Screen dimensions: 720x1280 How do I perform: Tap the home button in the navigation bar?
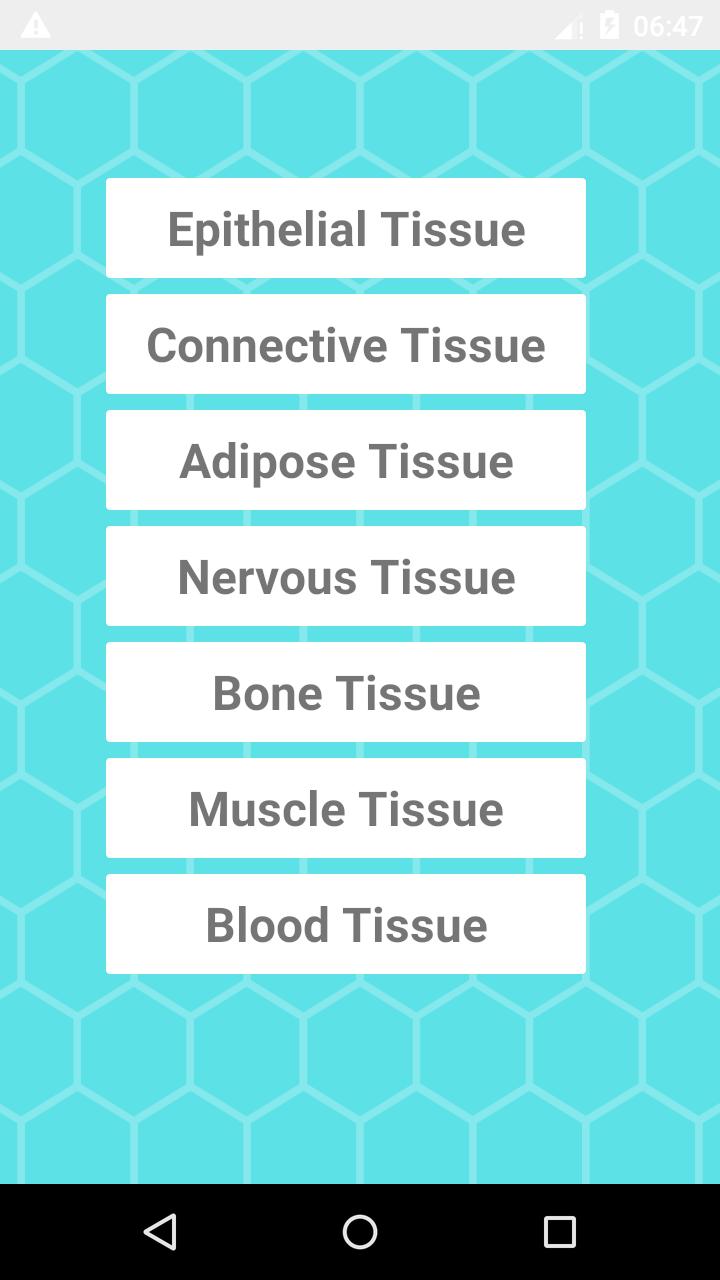(x=360, y=1232)
